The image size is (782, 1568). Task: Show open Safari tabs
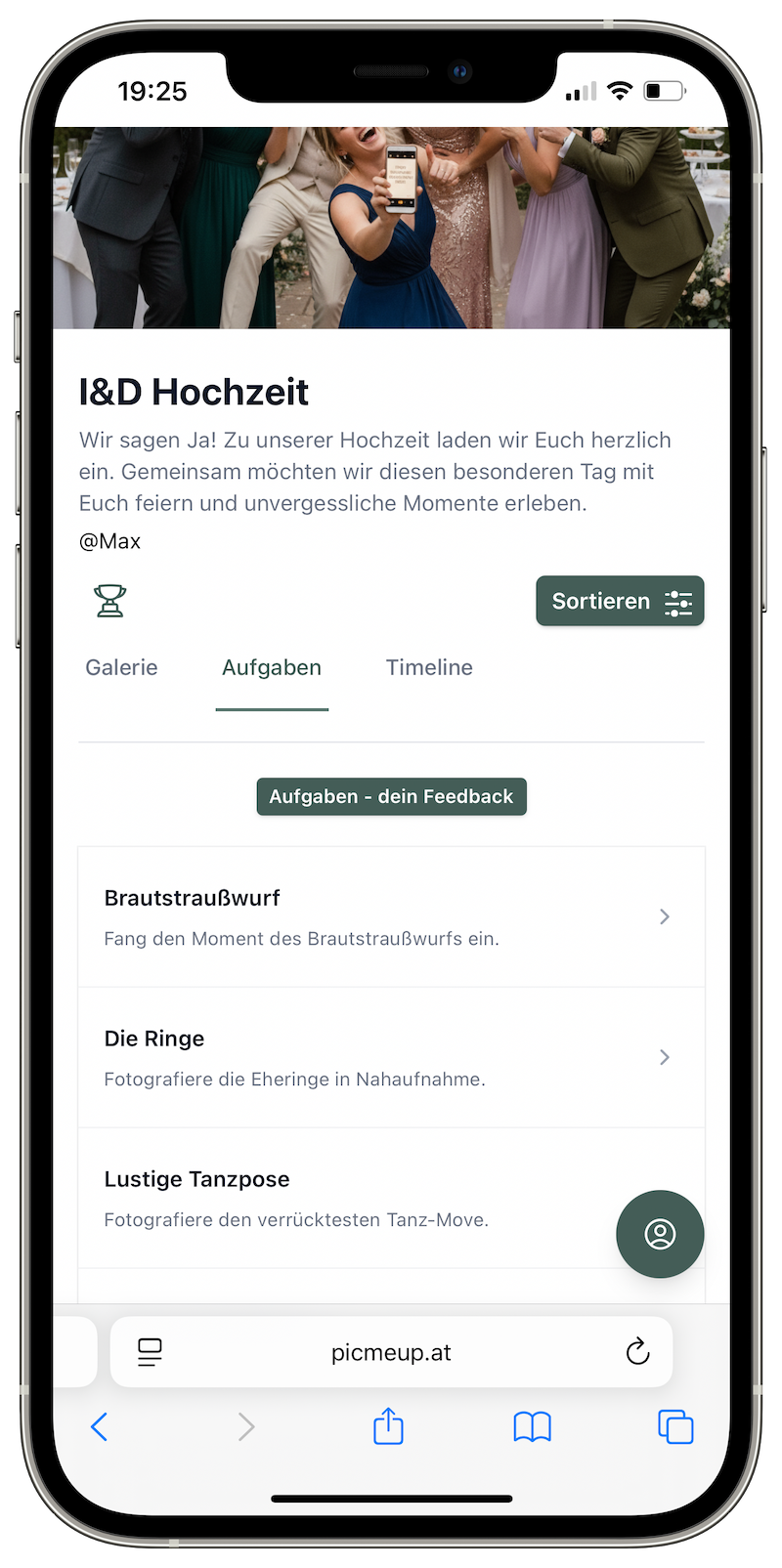[675, 1427]
